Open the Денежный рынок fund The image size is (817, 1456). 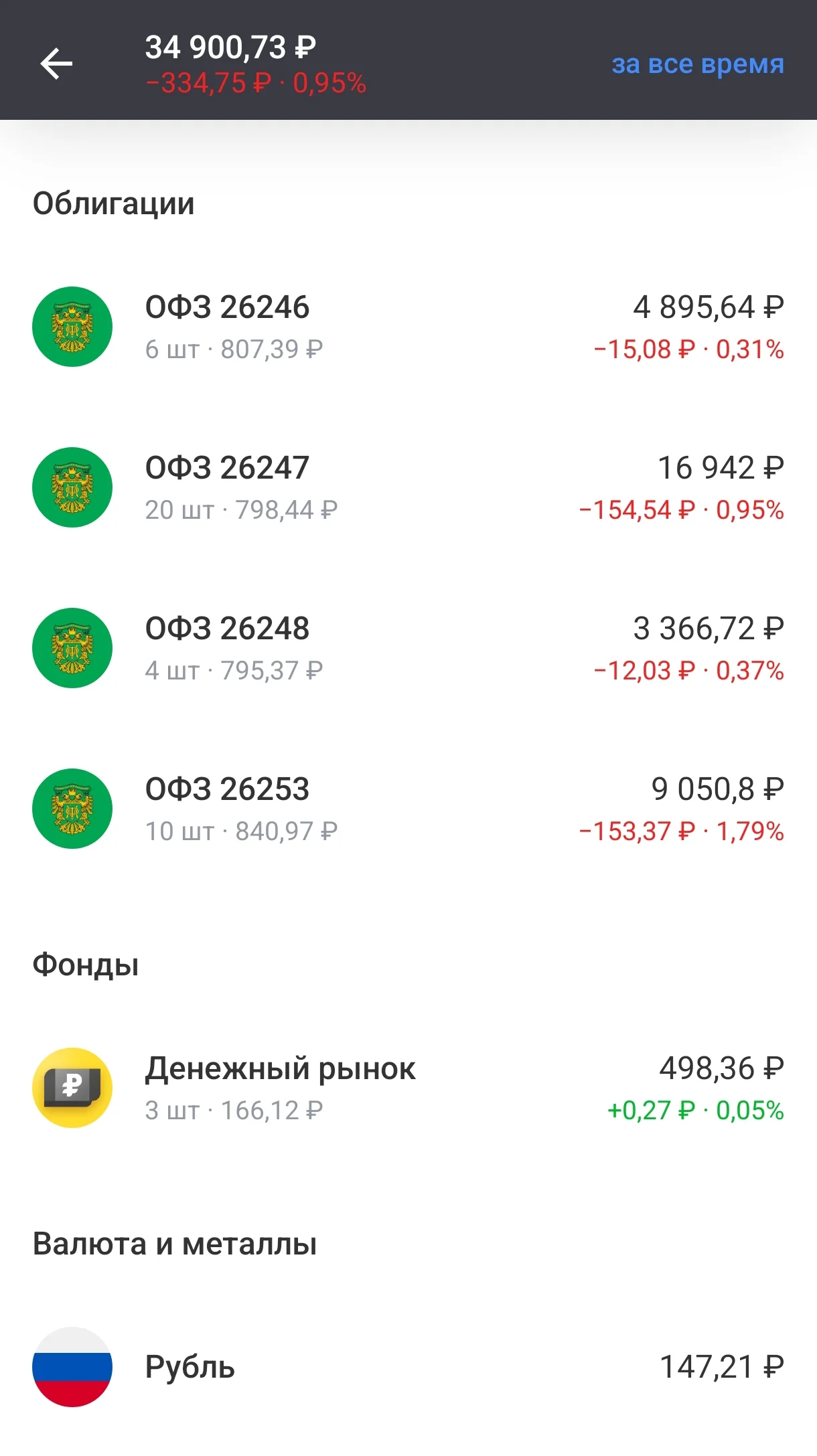(408, 1088)
